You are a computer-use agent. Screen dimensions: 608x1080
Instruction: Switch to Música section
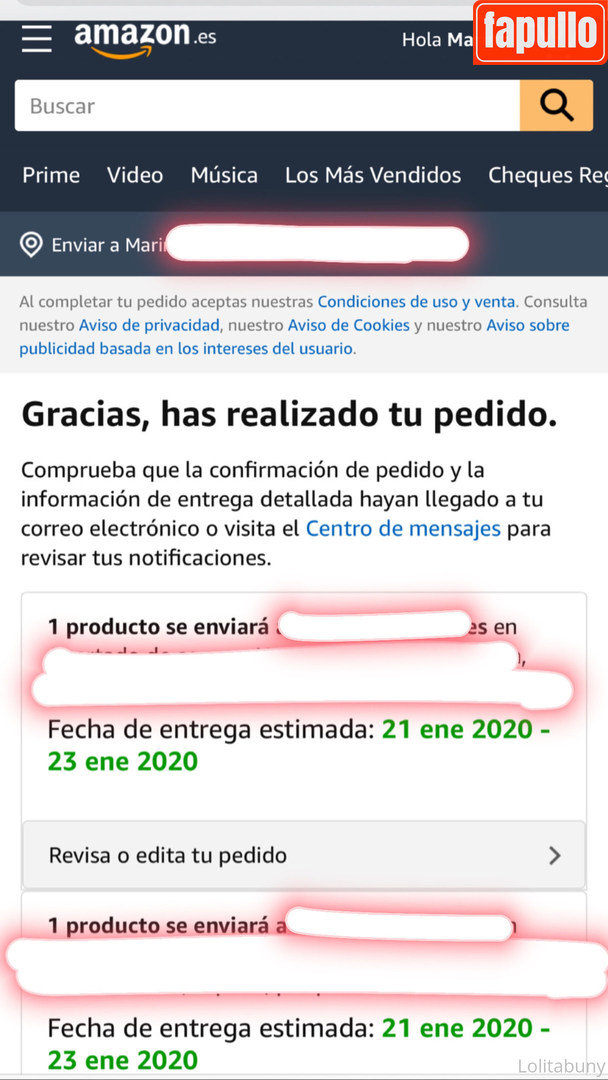tap(224, 175)
